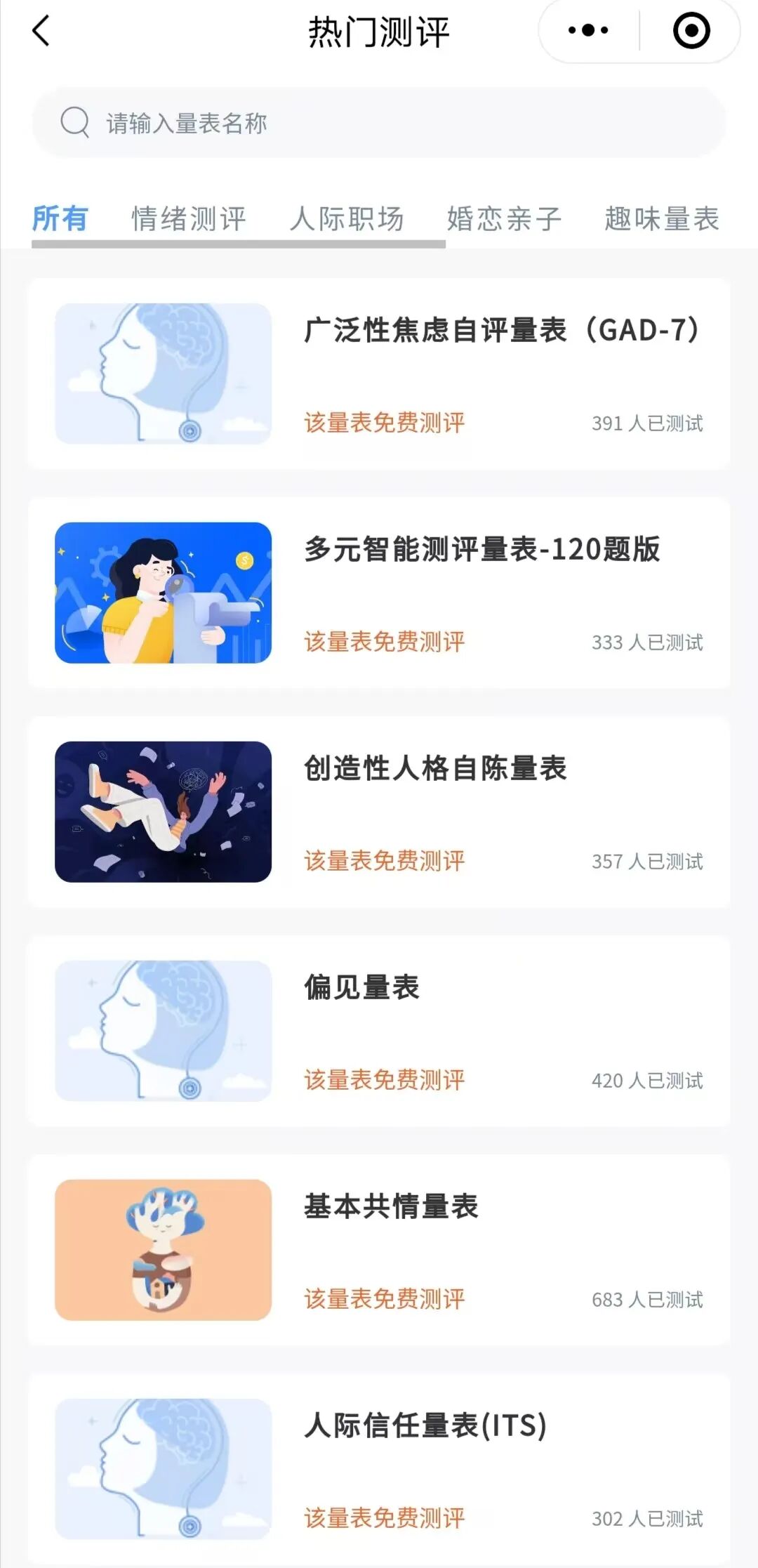Switch to the 情绪测评 tab

[189, 218]
